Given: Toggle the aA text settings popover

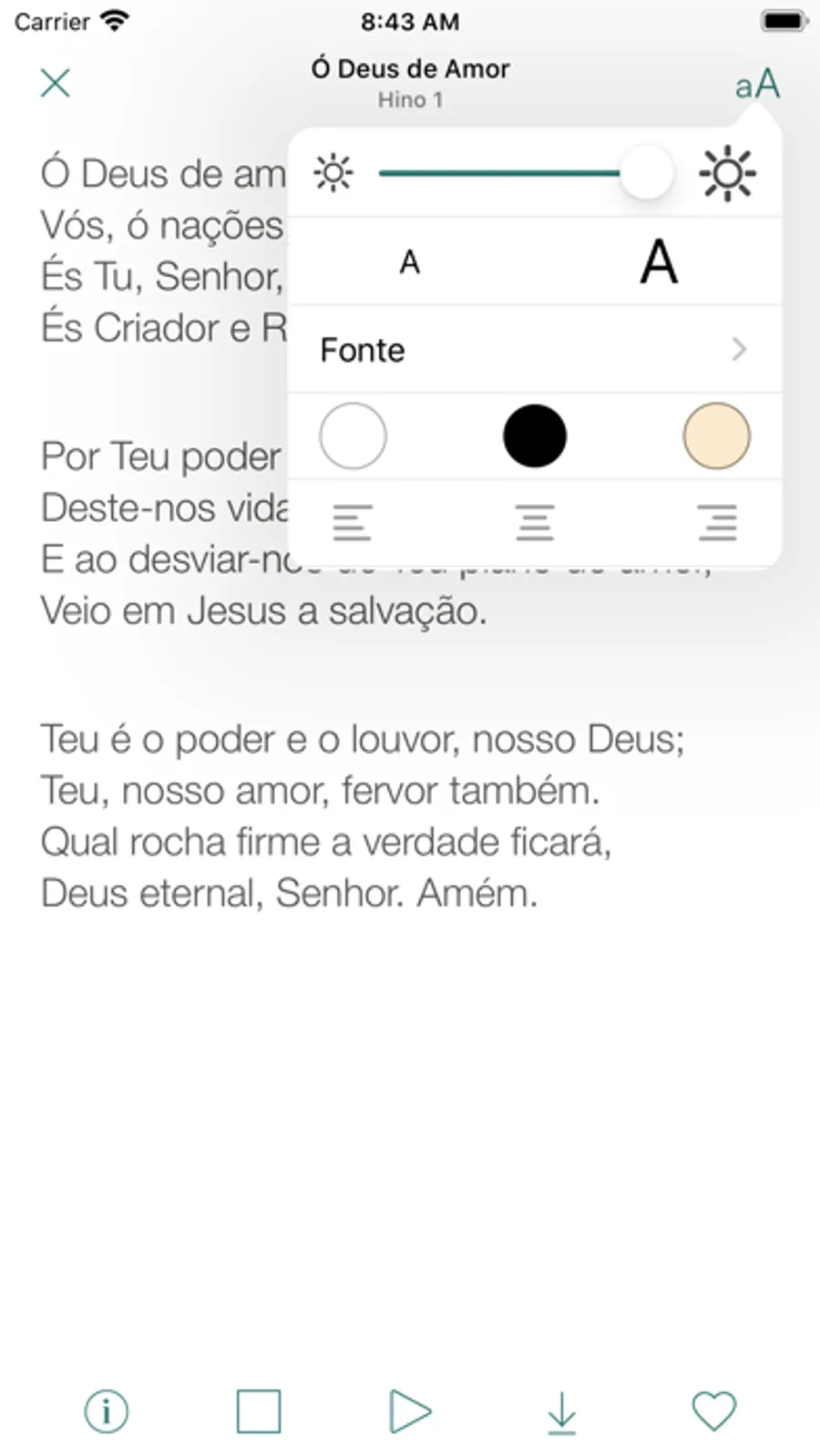Looking at the screenshot, I should coord(756,85).
